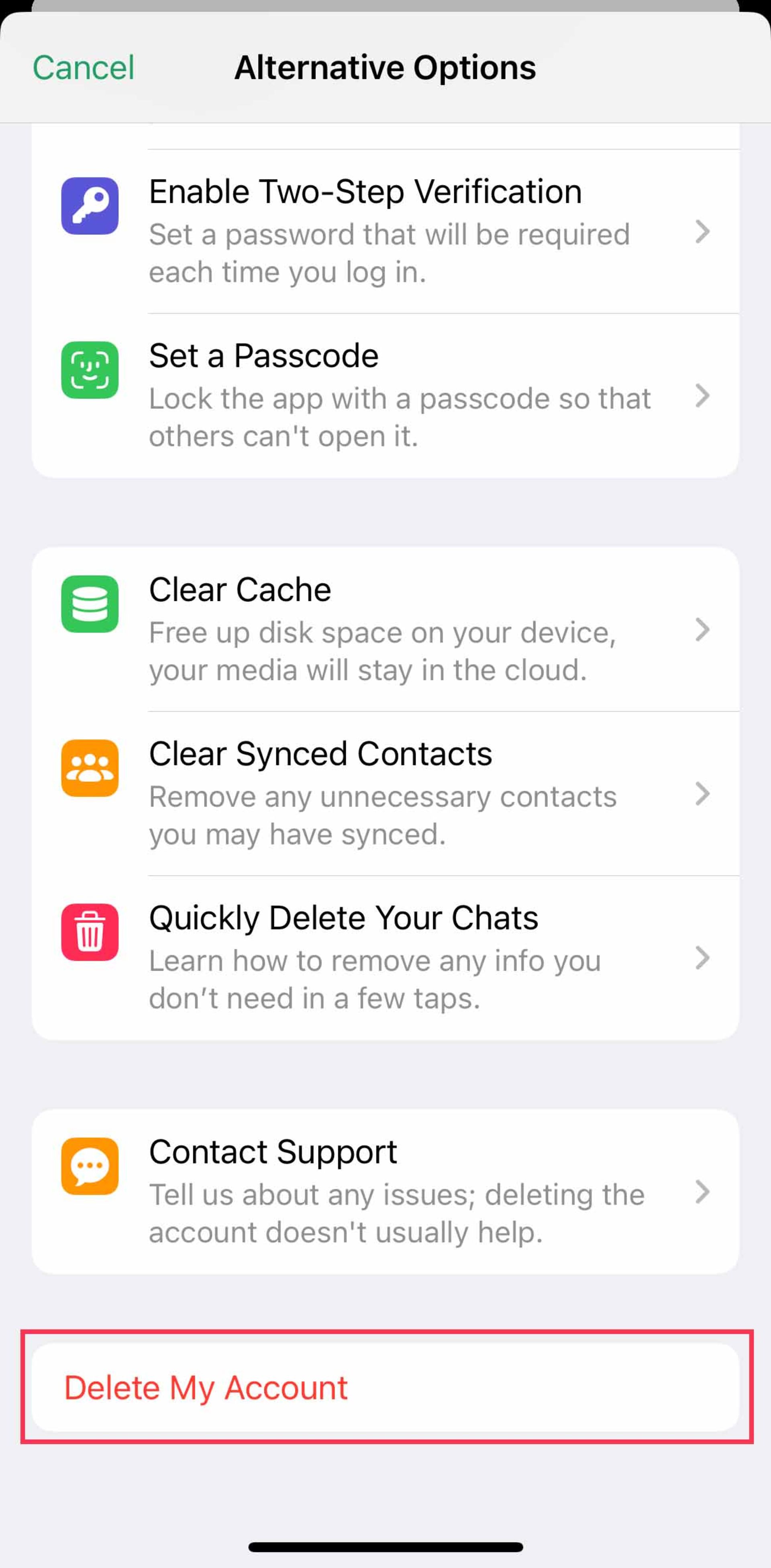Screen dimensions: 771x1568
Task: Open Enable Two-Step Verification
Action: (x=385, y=231)
